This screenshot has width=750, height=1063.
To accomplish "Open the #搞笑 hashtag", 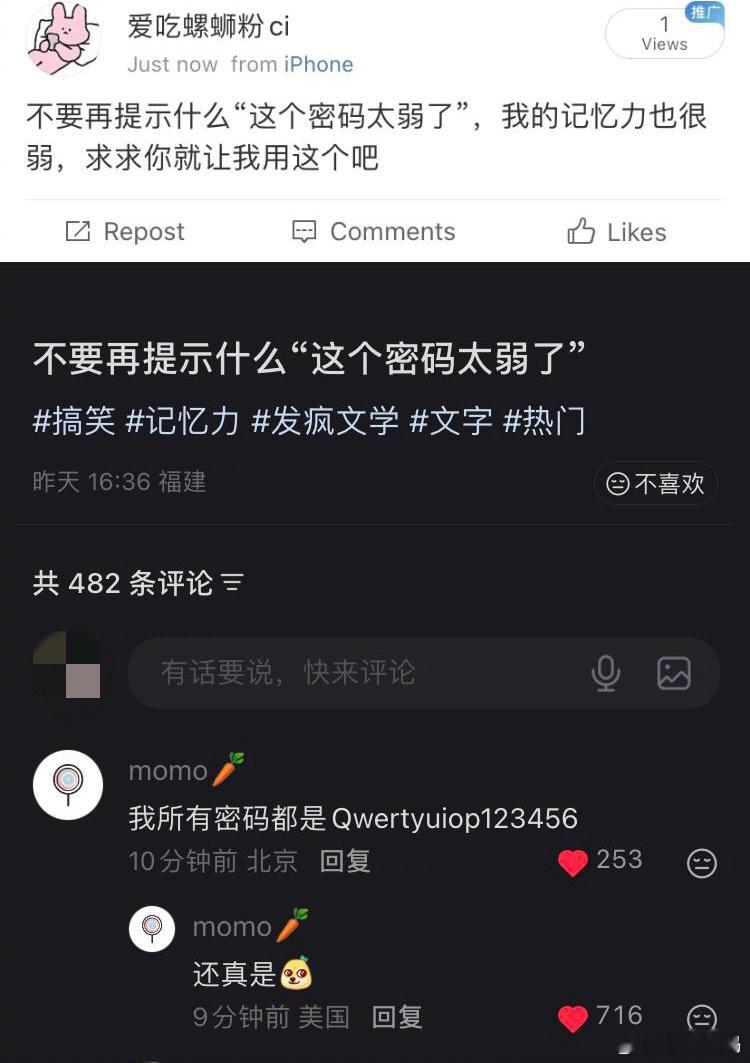I will pyautogui.click(x=70, y=424).
